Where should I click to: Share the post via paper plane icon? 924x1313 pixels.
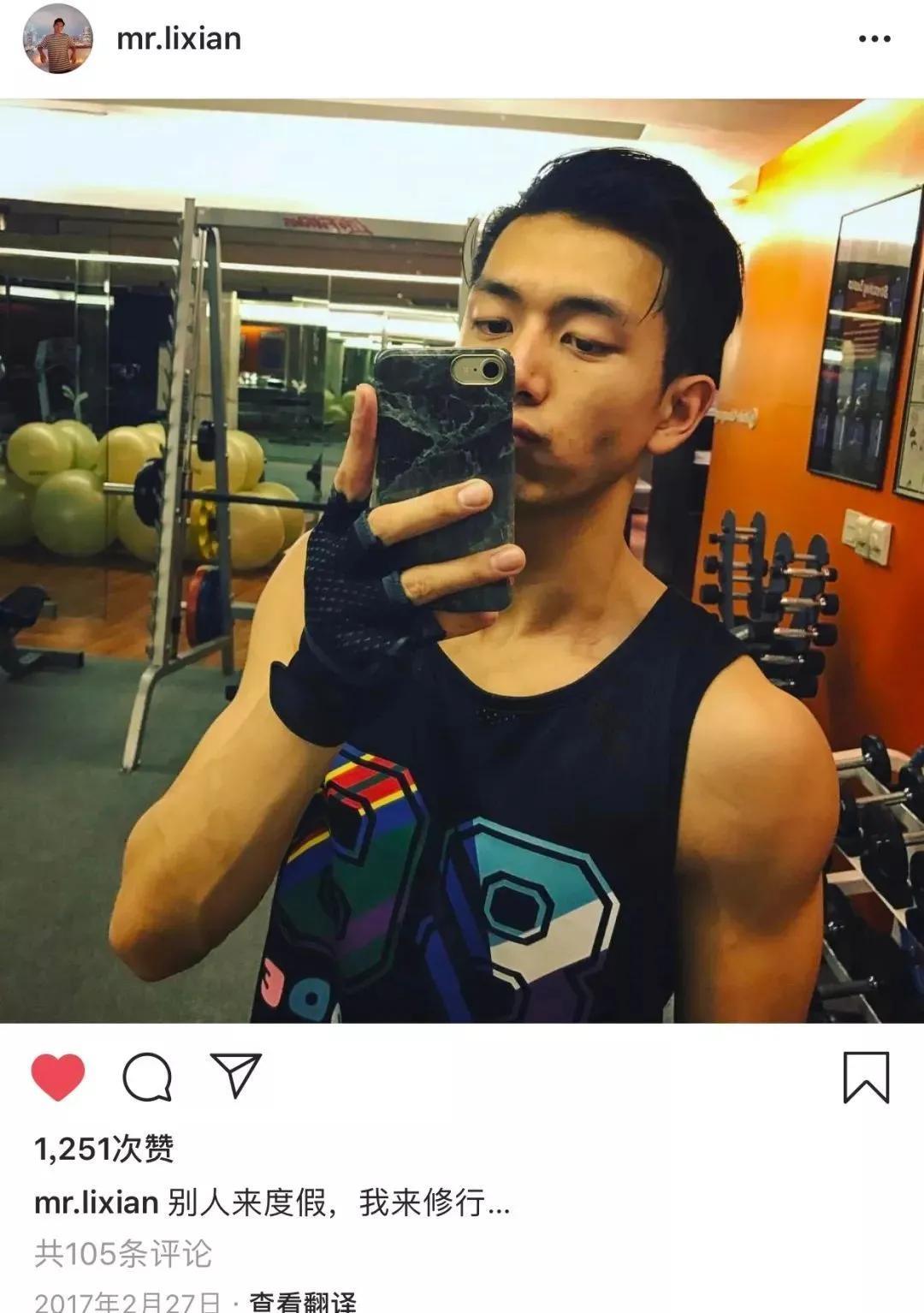(235, 1076)
